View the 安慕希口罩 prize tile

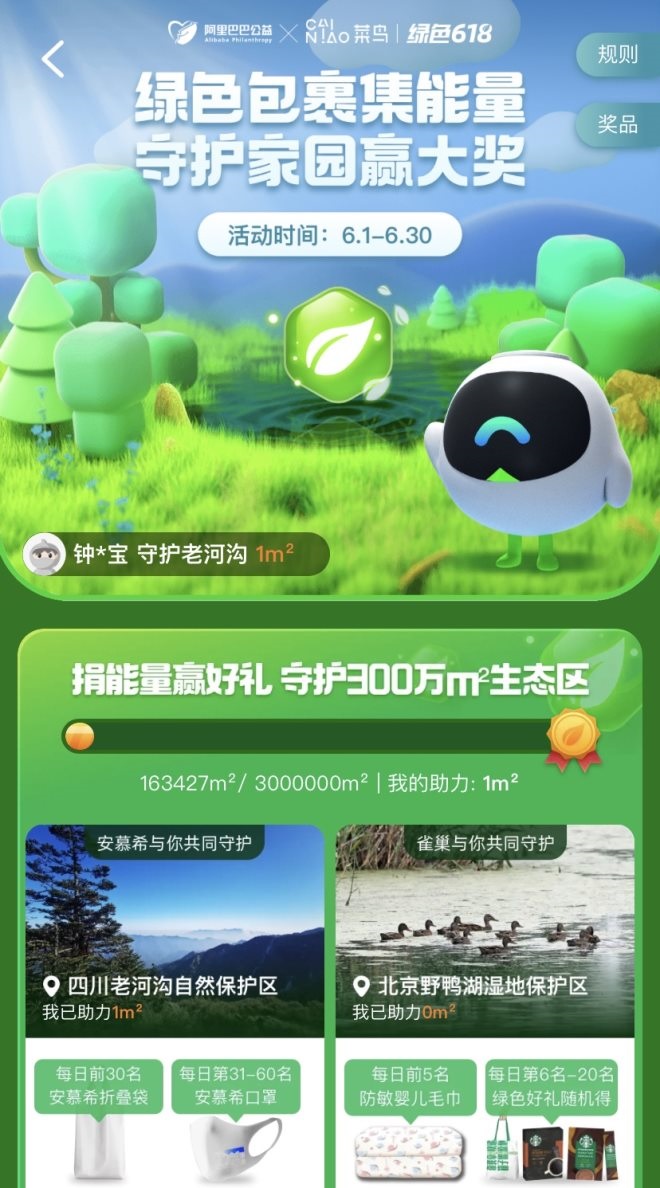pos(236,1120)
